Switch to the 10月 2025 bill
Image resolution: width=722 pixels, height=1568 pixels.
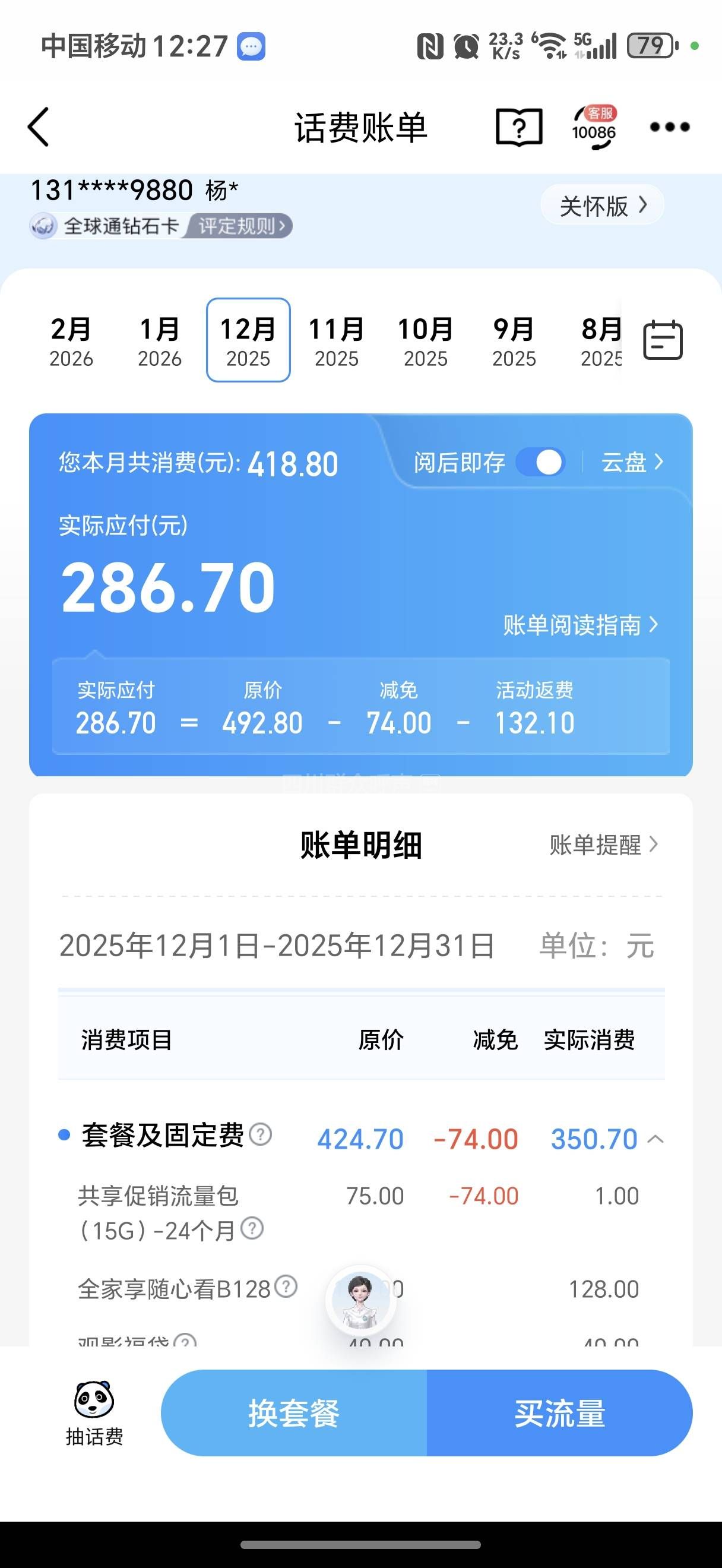(x=425, y=341)
